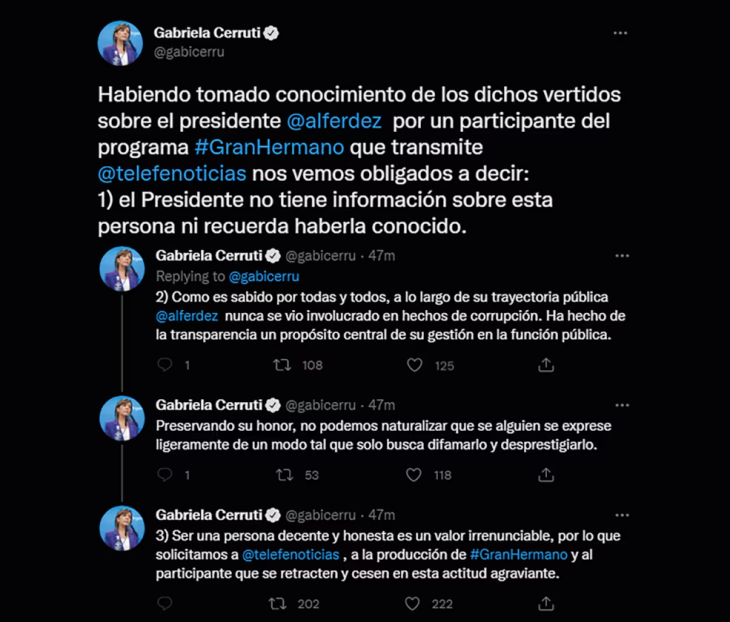This screenshot has height=622, width=730.
Task: Open overflow menu on the "3) Ser una persona" tweet
Action: tap(621, 514)
